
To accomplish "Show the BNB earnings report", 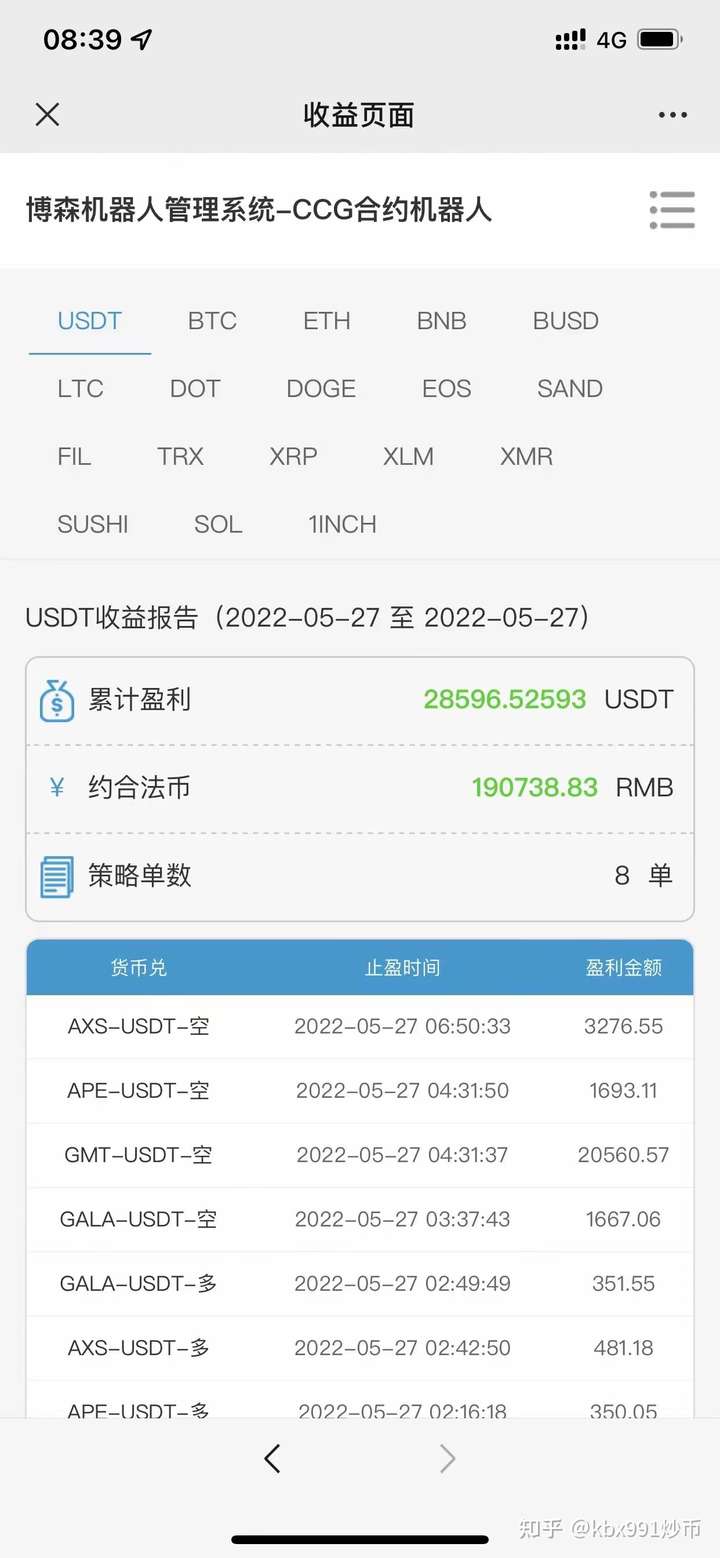I will tap(441, 321).
